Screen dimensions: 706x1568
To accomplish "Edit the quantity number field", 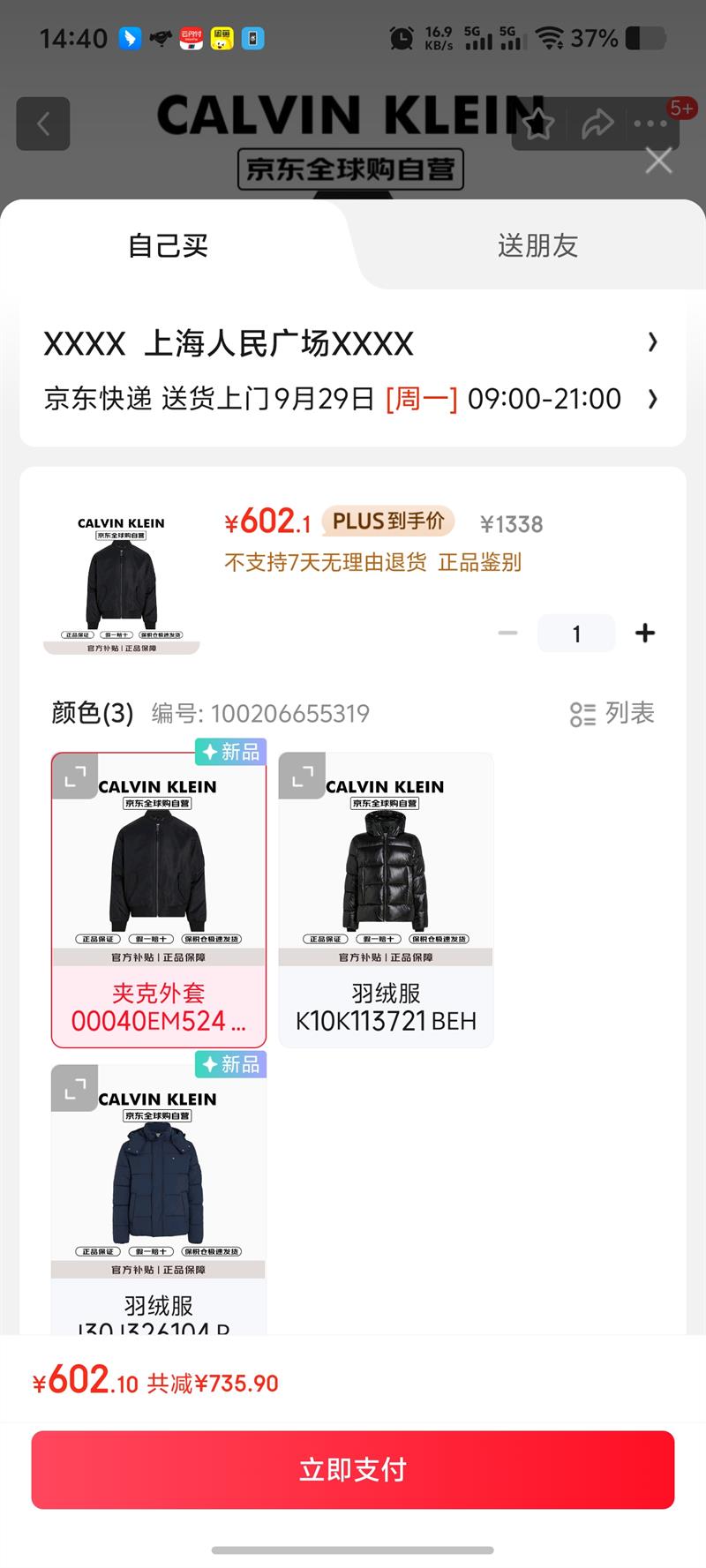I will (576, 634).
